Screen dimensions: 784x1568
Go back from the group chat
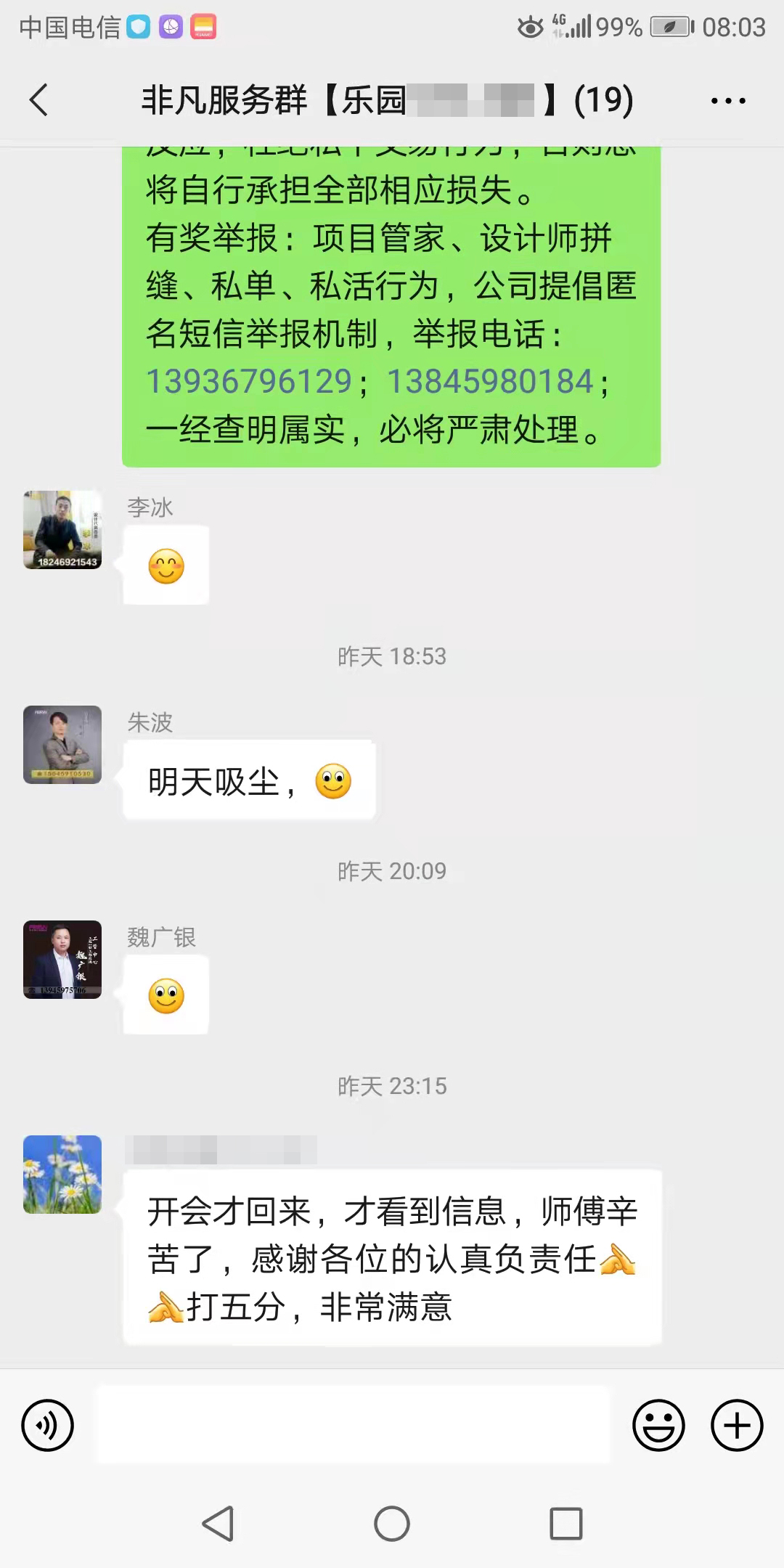(39, 99)
